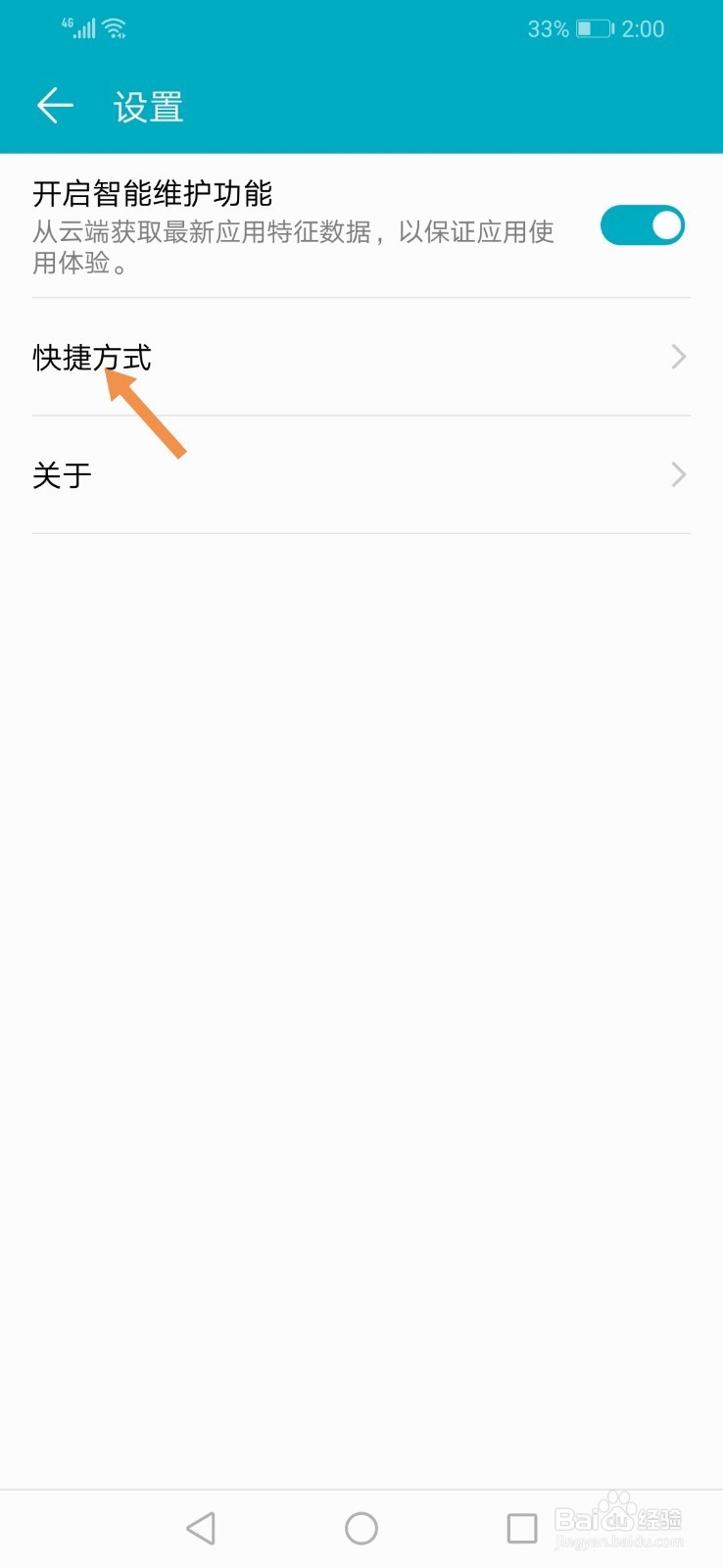Open the 关于 row
Image resolution: width=723 pixels, height=1568 pixels.
coord(361,475)
